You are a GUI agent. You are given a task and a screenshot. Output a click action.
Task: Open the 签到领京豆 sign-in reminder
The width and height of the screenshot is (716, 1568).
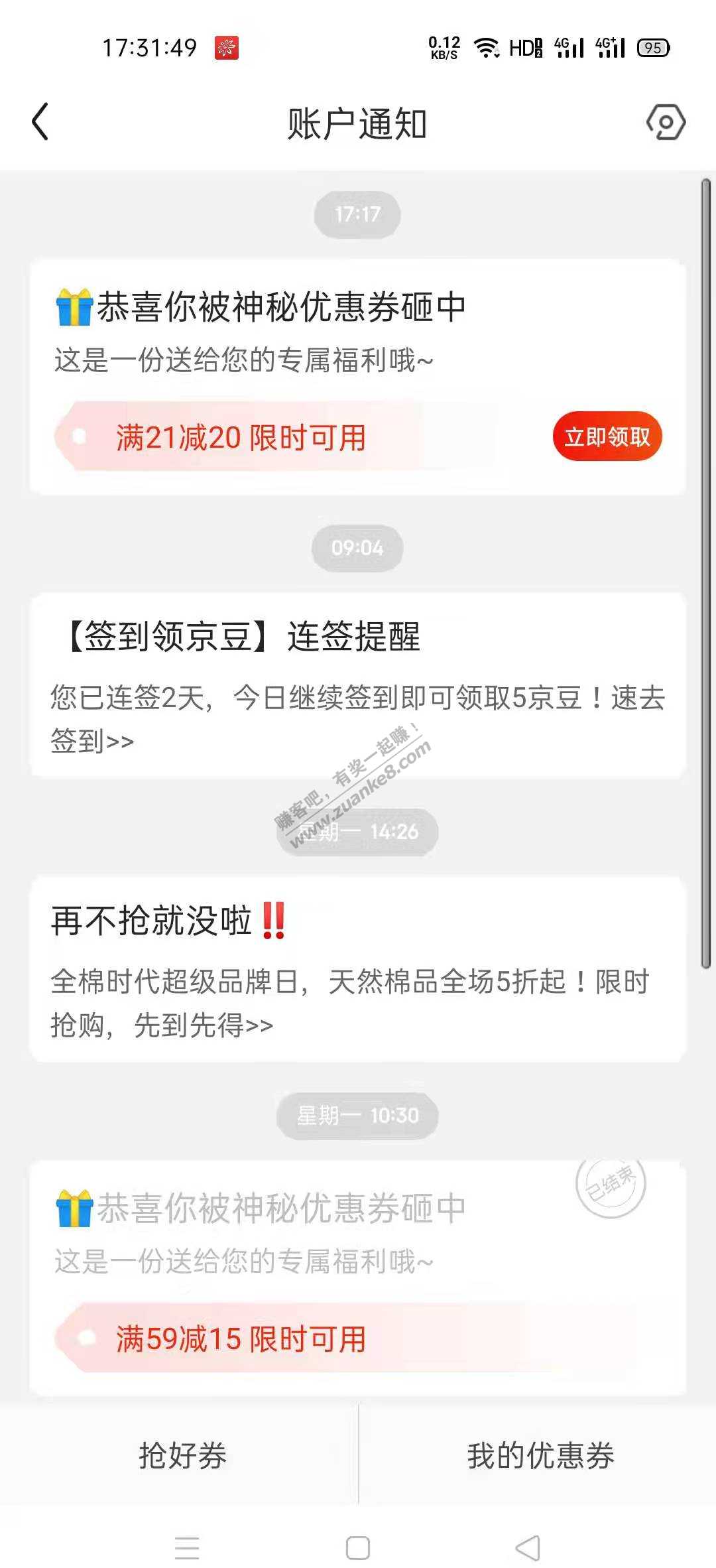(357, 685)
